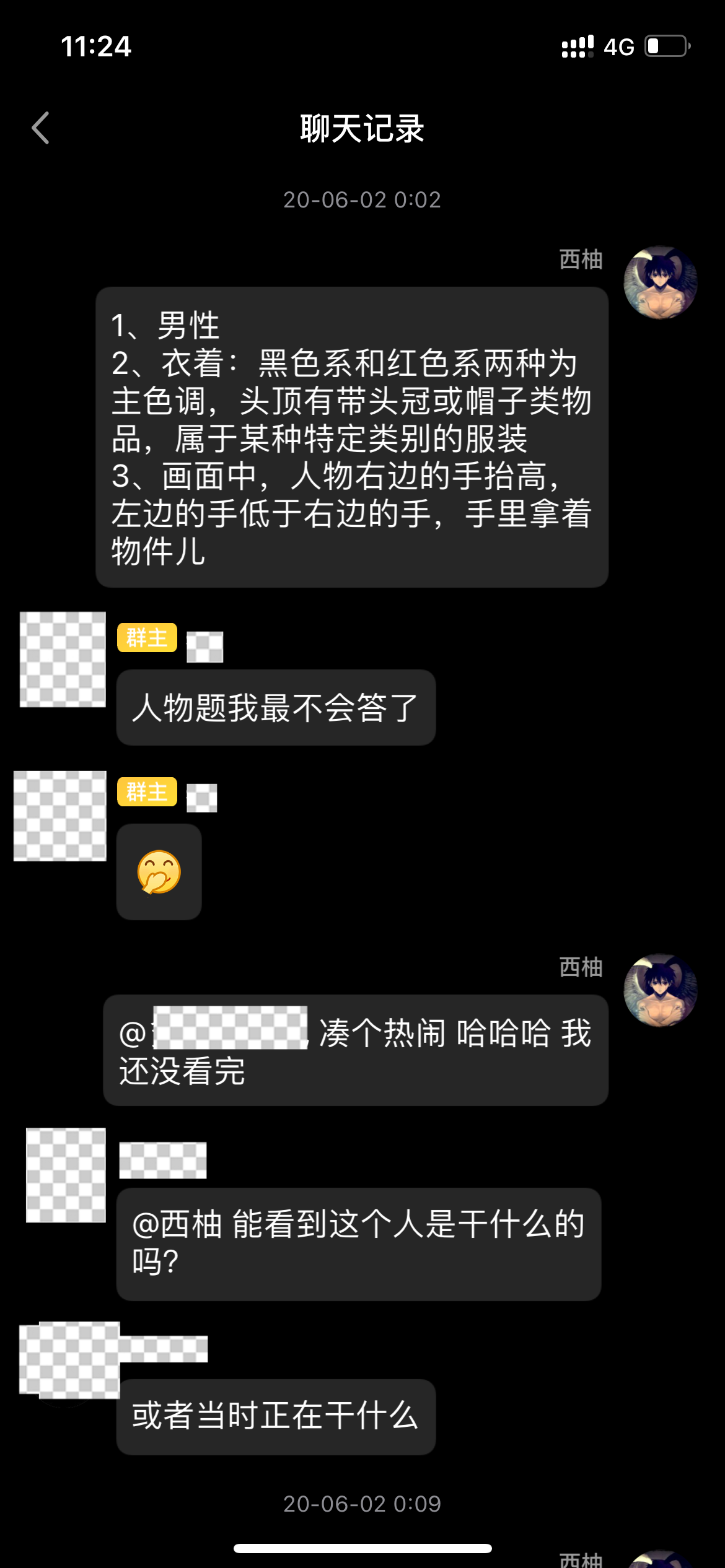The height and width of the screenshot is (1568, 725).
Task: Tap sender avatar of 能看到这个人是干什么的吗 message
Action: (x=66, y=1175)
